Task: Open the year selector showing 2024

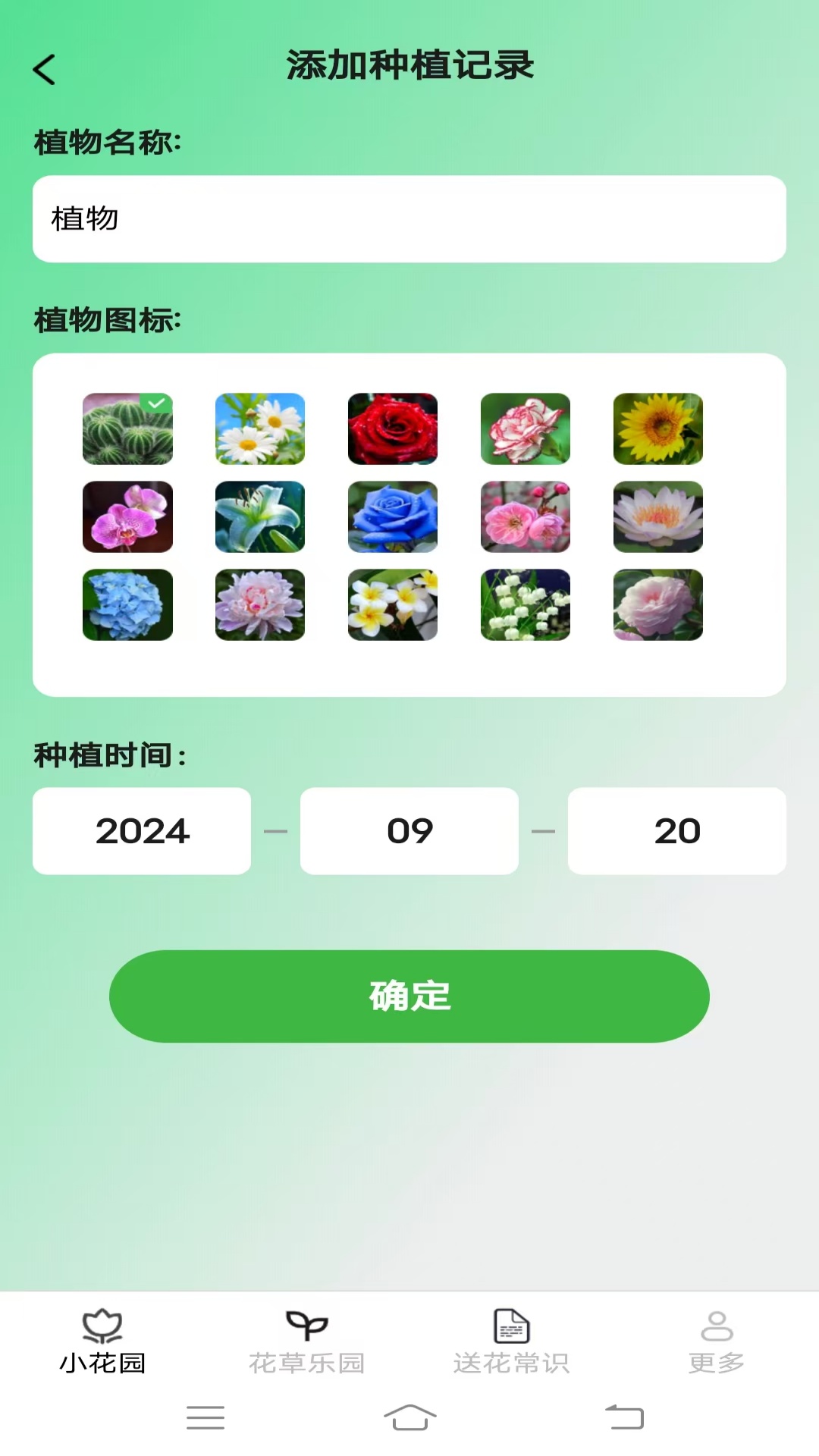Action: click(x=141, y=830)
